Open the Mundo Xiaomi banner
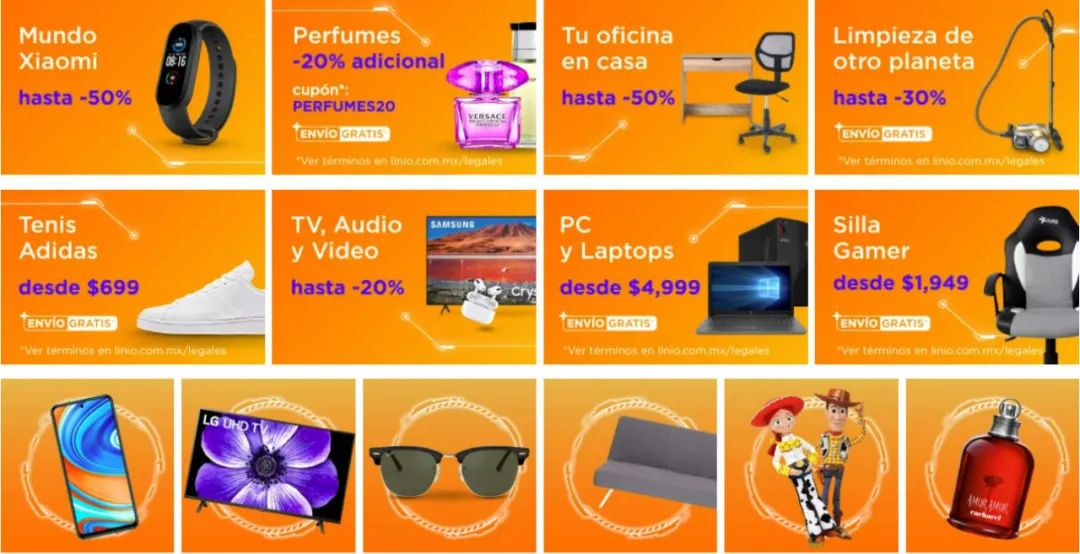The image size is (1080, 554). (x=133, y=87)
